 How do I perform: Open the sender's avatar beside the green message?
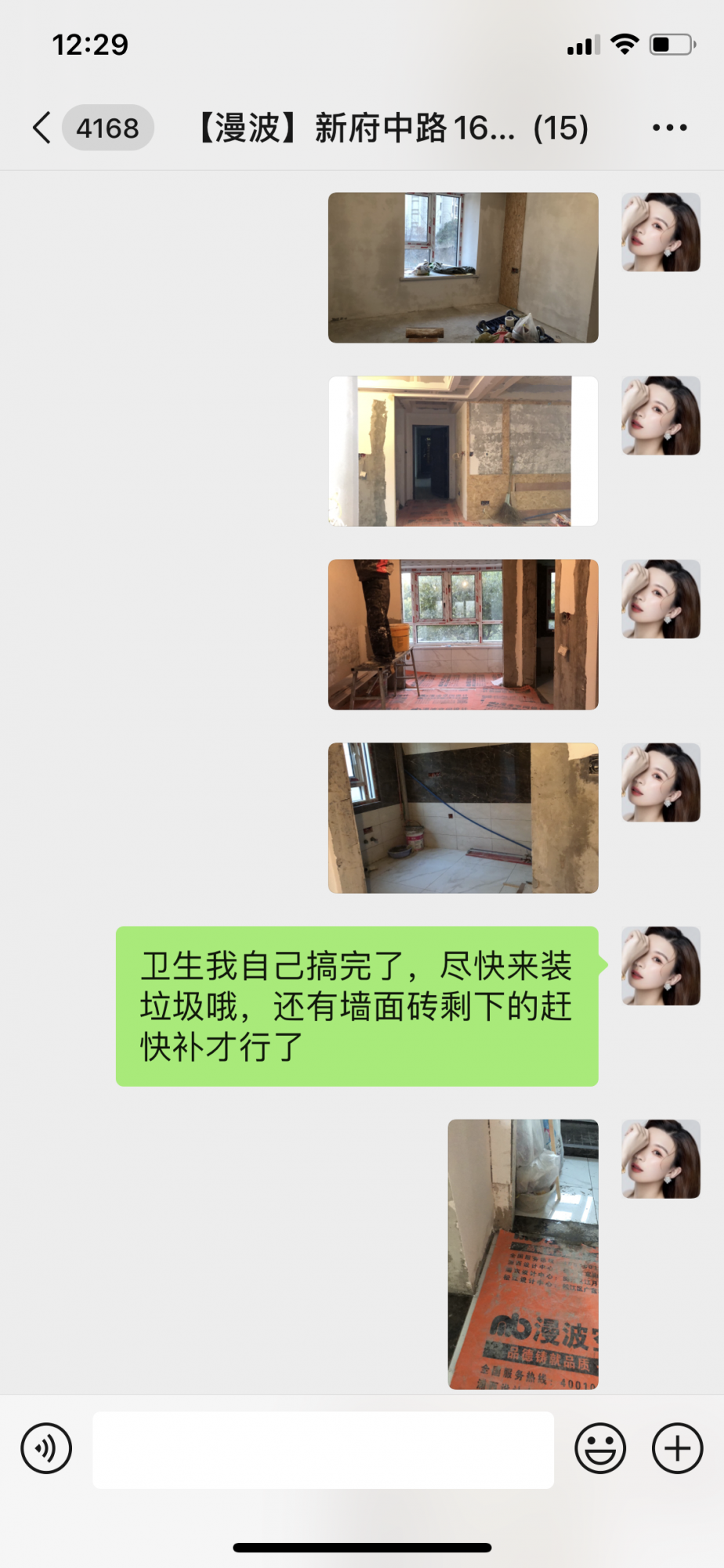pyautogui.click(x=661, y=966)
